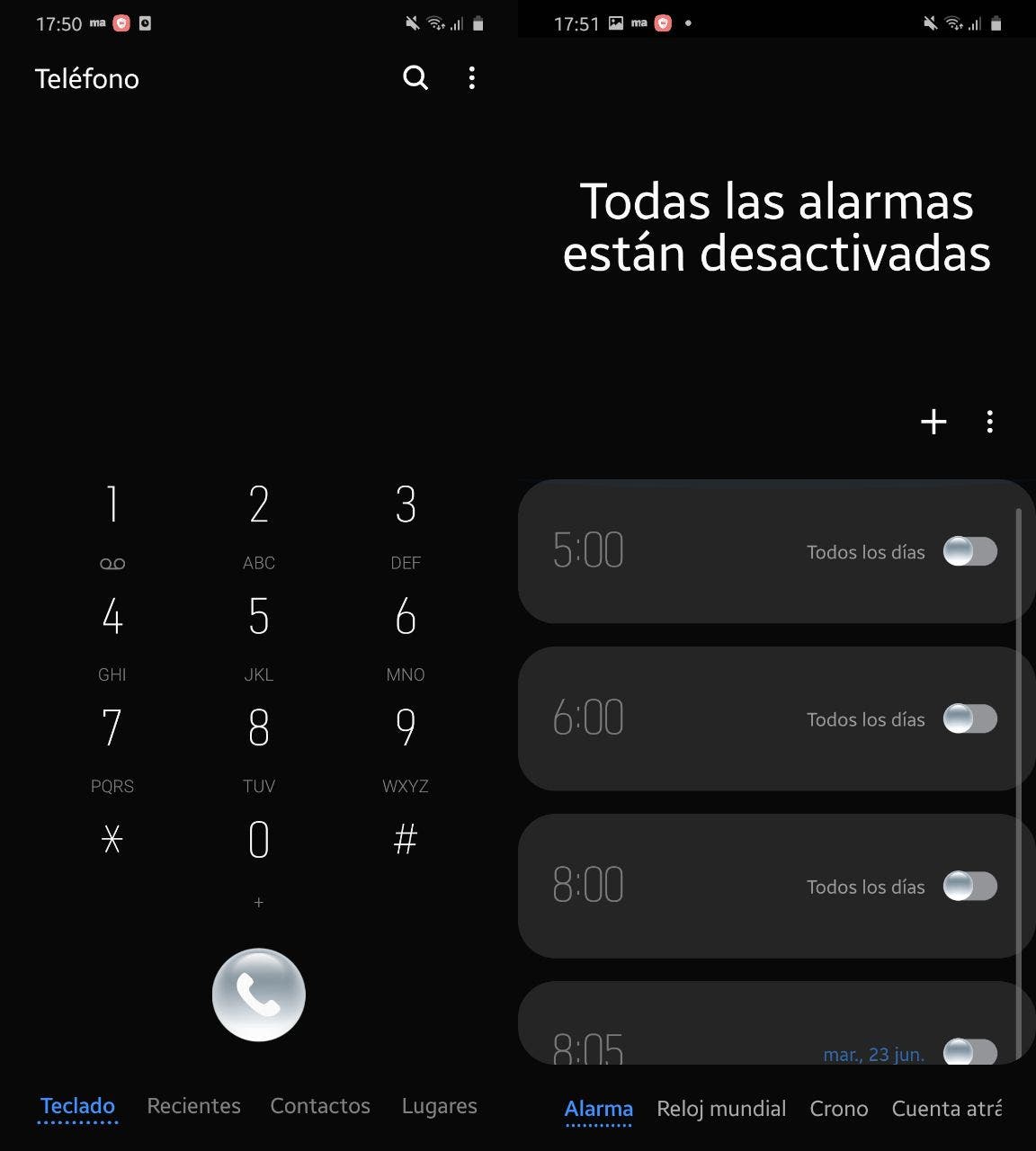Add a new alarm with the plus icon
1036x1151 pixels.
click(x=933, y=422)
